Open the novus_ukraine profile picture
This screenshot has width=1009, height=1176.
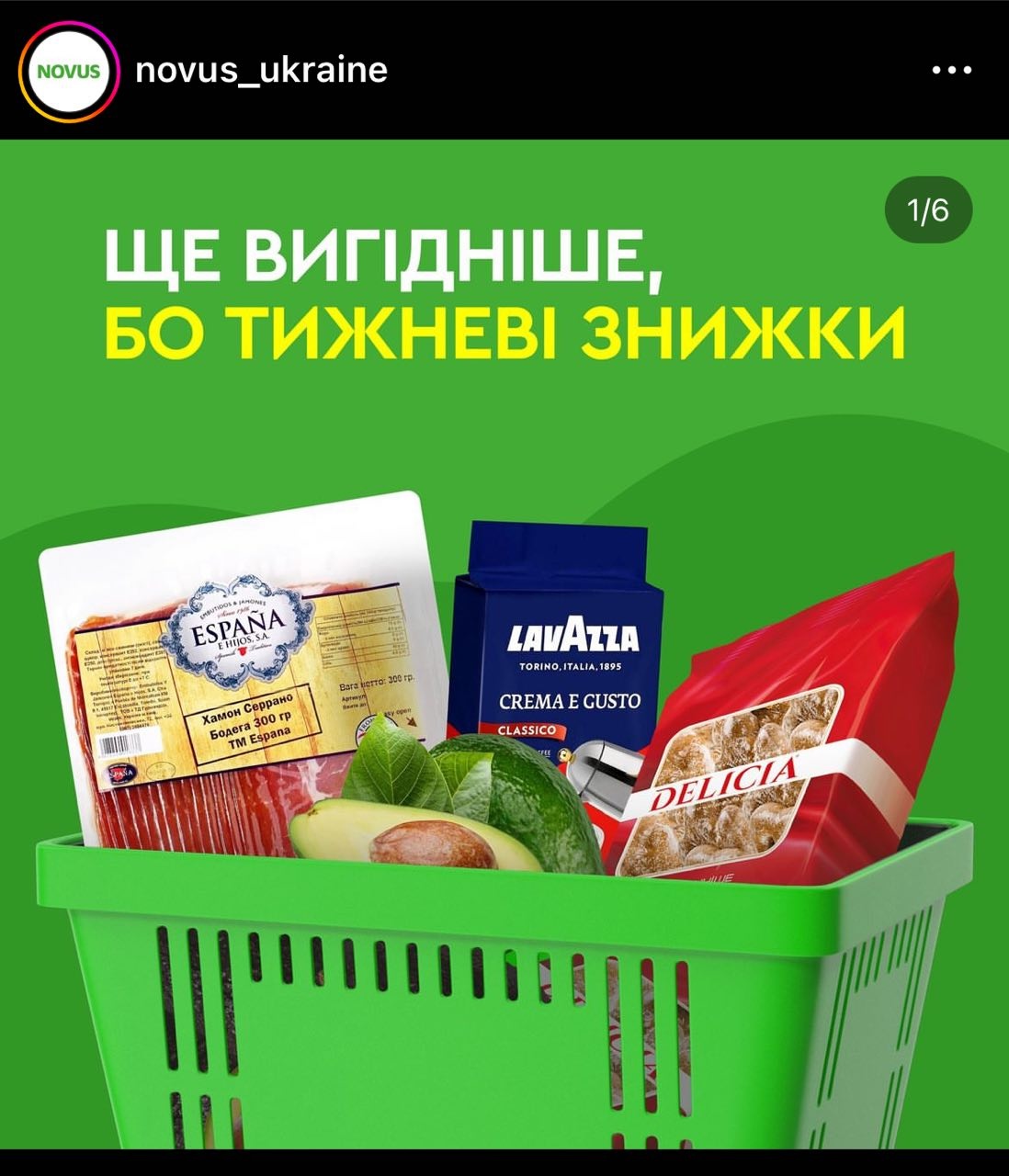(69, 71)
